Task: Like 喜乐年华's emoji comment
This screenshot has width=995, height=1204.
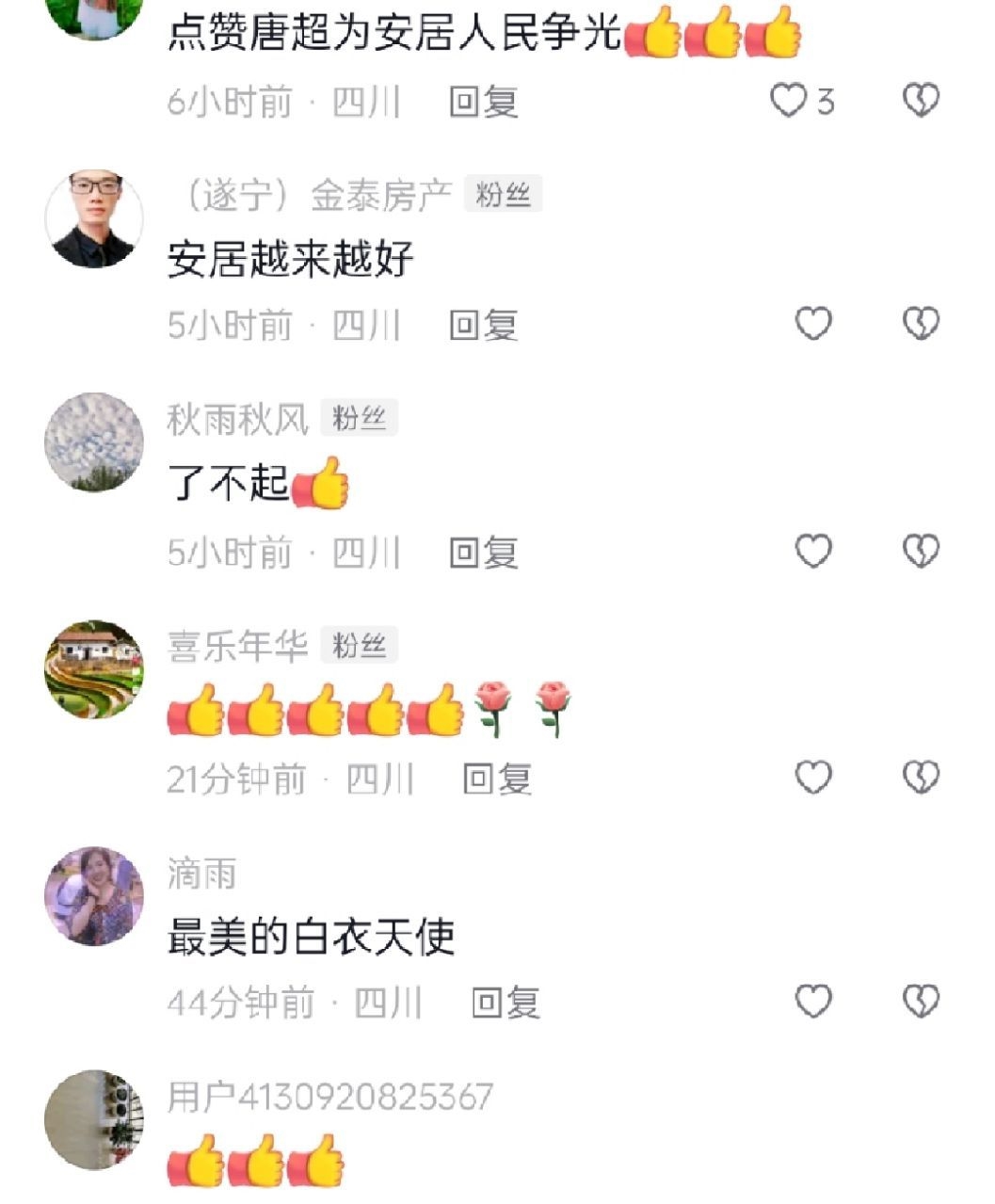Action: [x=813, y=778]
